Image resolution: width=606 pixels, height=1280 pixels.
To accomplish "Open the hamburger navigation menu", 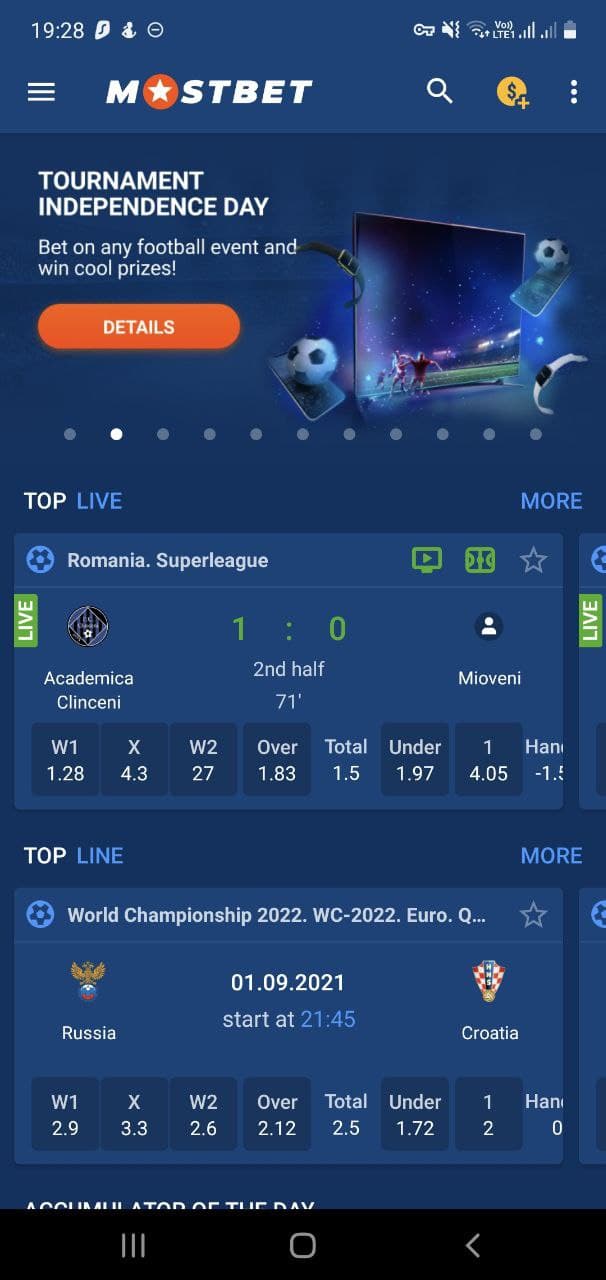I will [x=41, y=92].
